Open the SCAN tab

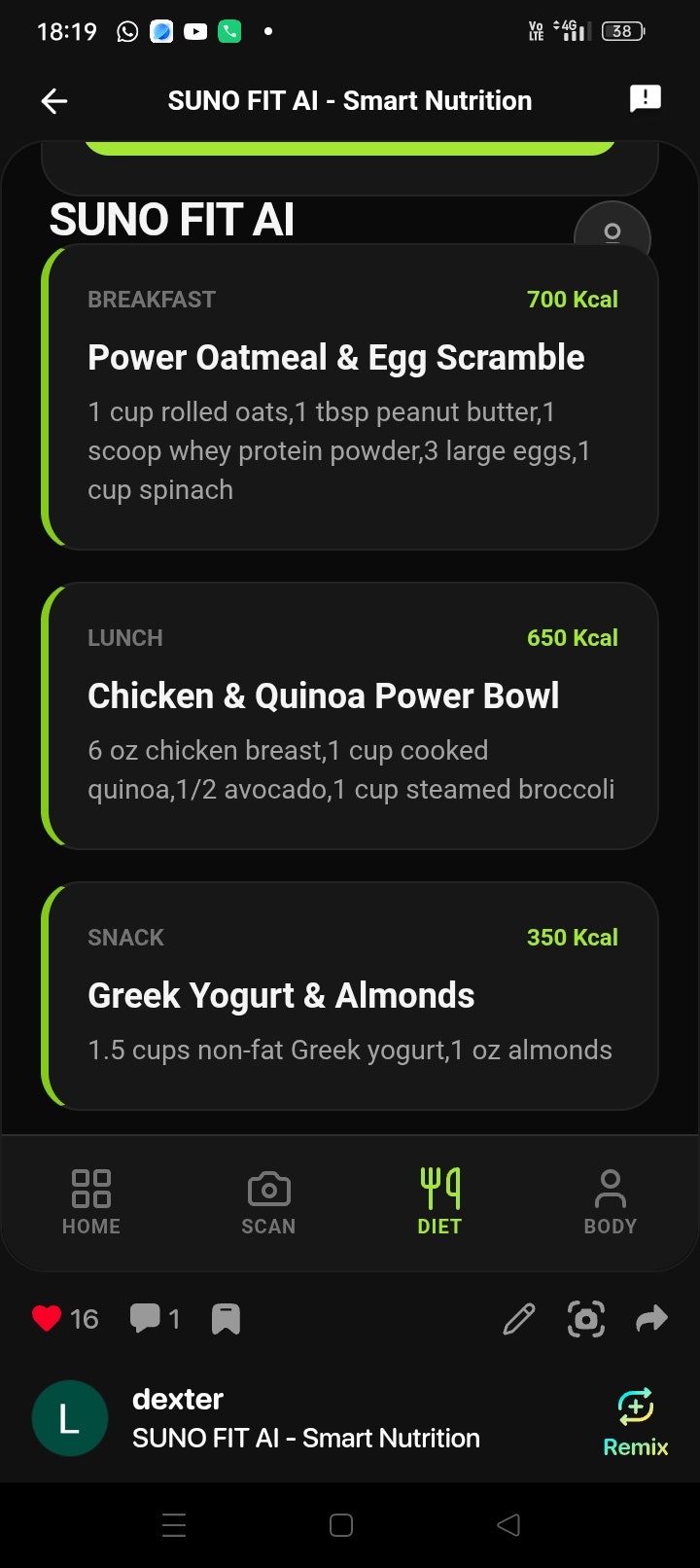[x=268, y=1202]
